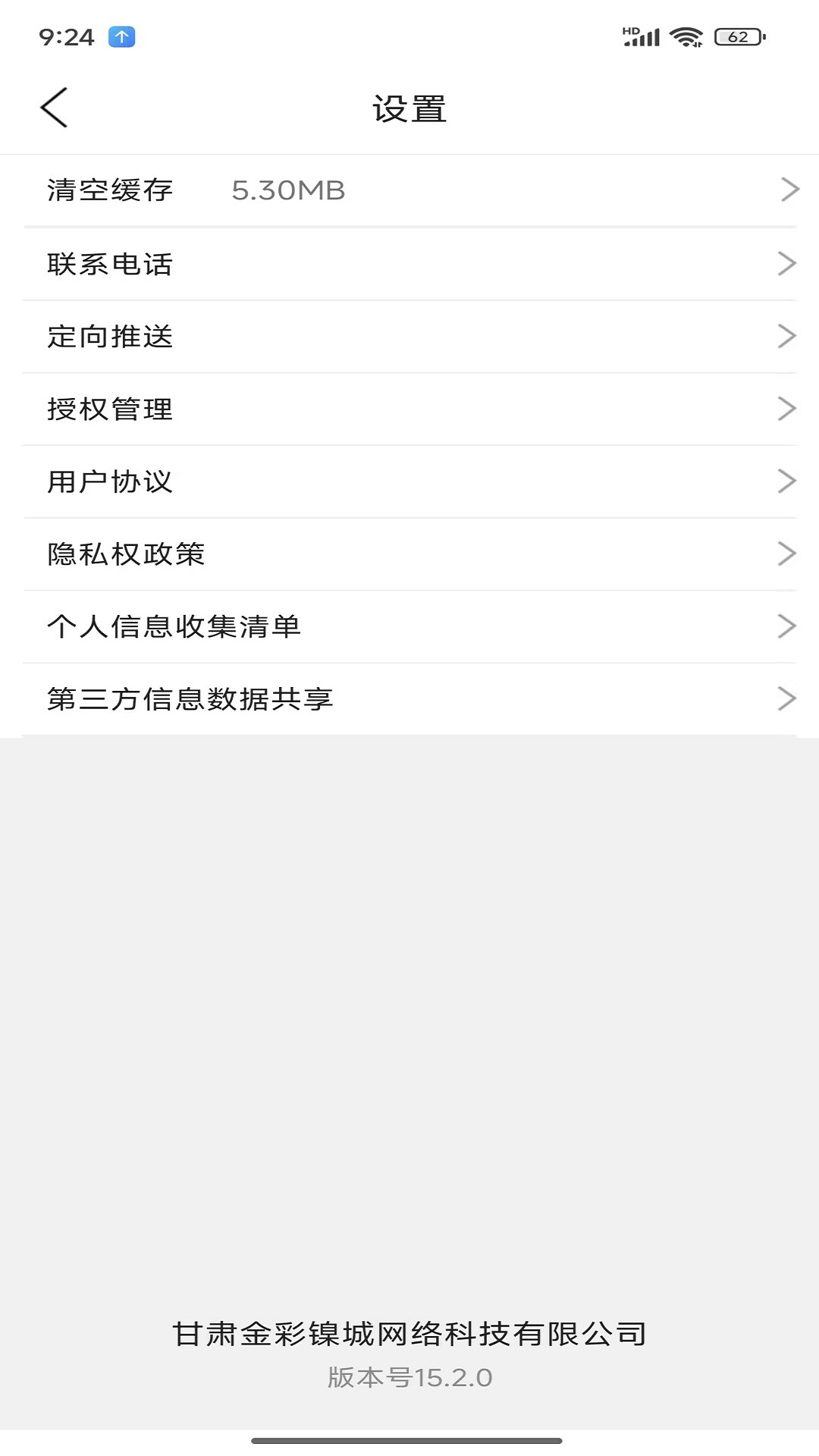Tap the chevron next to 清空缓存
This screenshot has width=819, height=1456.
pos(788,190)
